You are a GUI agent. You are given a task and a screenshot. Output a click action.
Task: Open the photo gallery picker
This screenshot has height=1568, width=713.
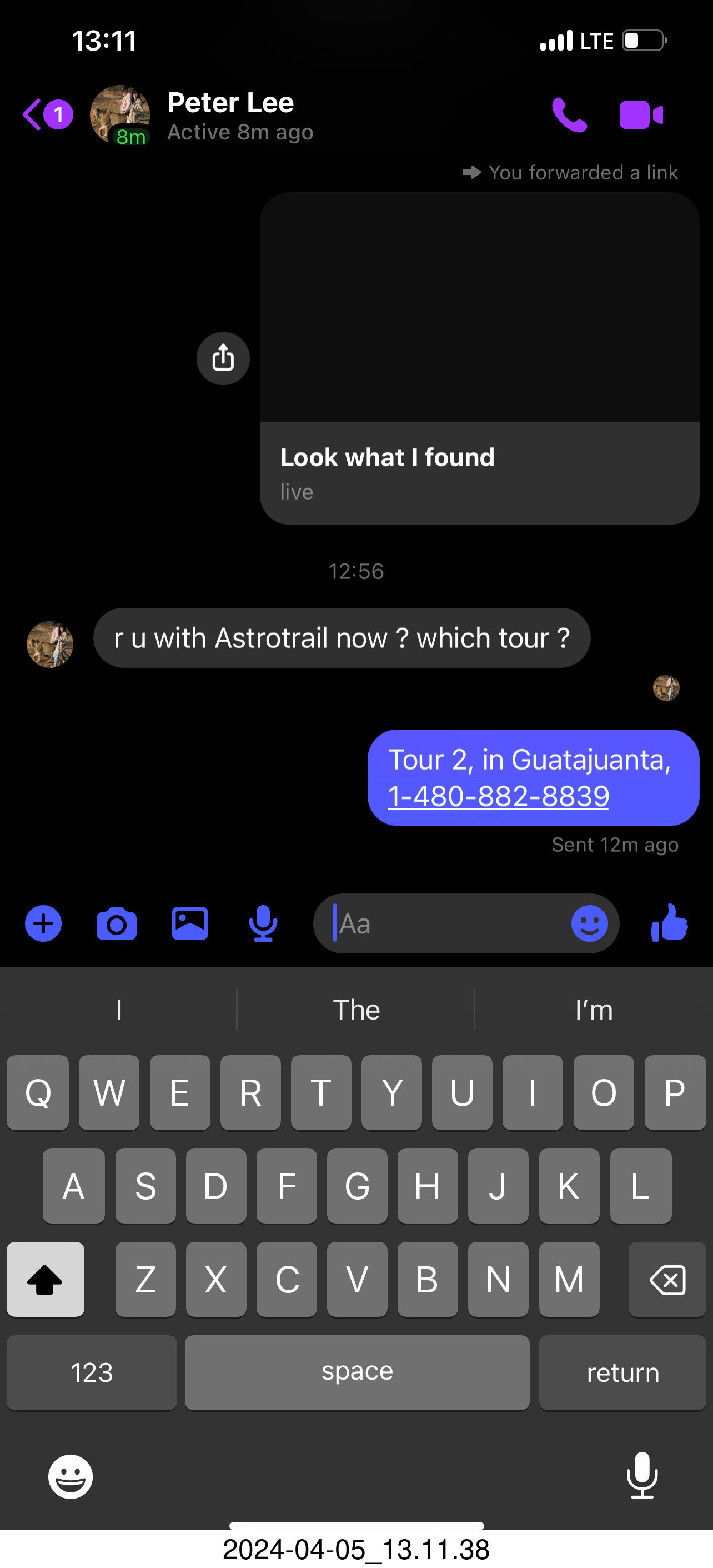pos(190,923)
